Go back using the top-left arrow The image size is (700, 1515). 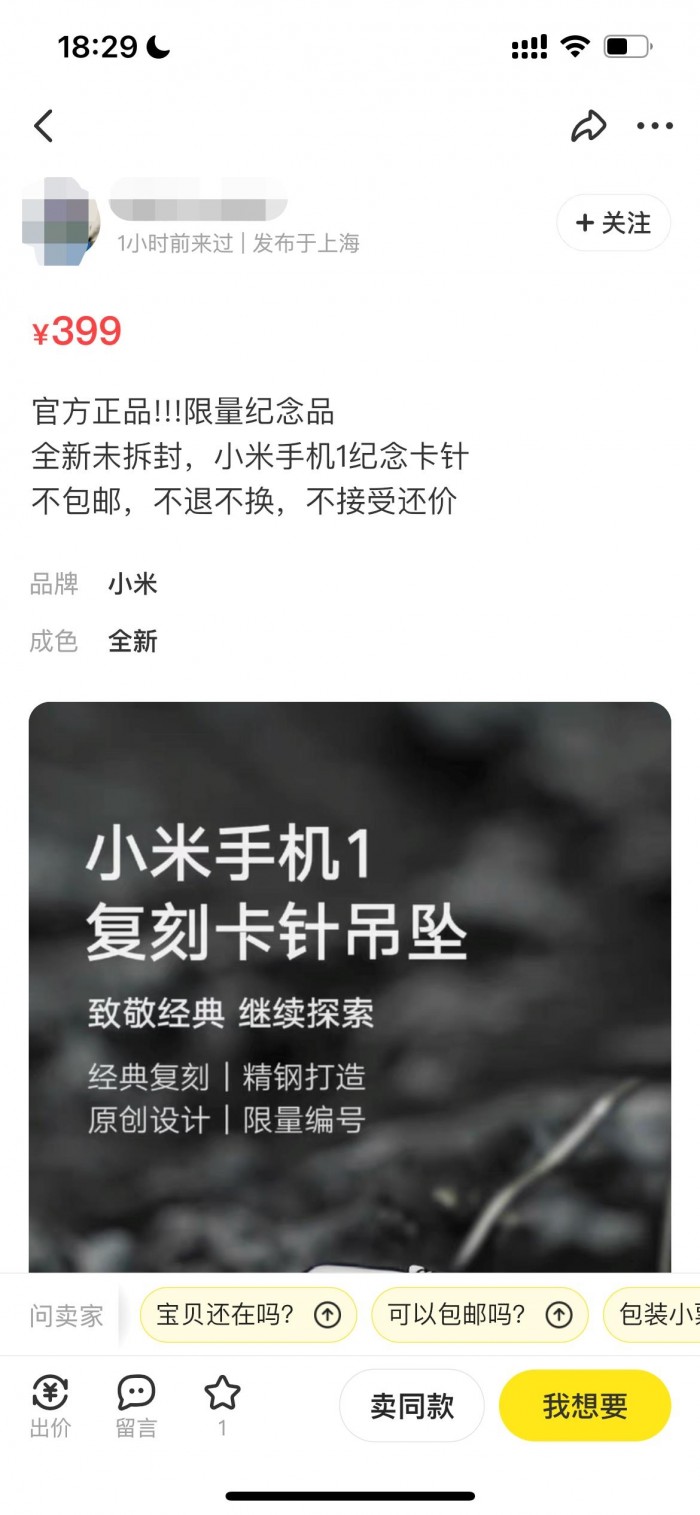(42, 126)
